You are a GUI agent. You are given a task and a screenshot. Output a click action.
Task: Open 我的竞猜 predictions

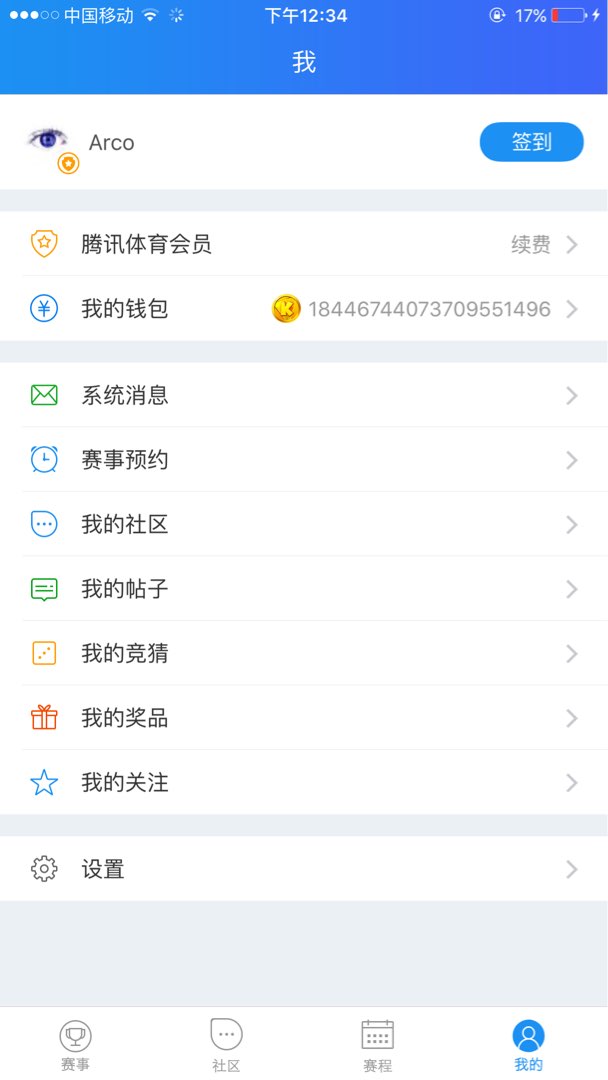point(304,653)
